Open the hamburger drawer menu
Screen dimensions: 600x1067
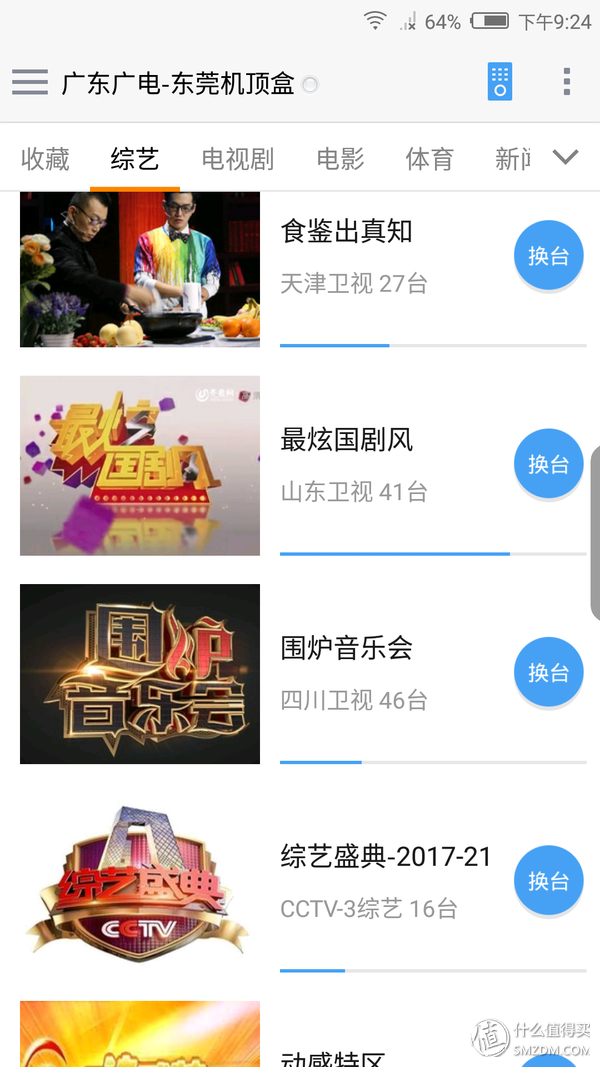tap(30, 82)
